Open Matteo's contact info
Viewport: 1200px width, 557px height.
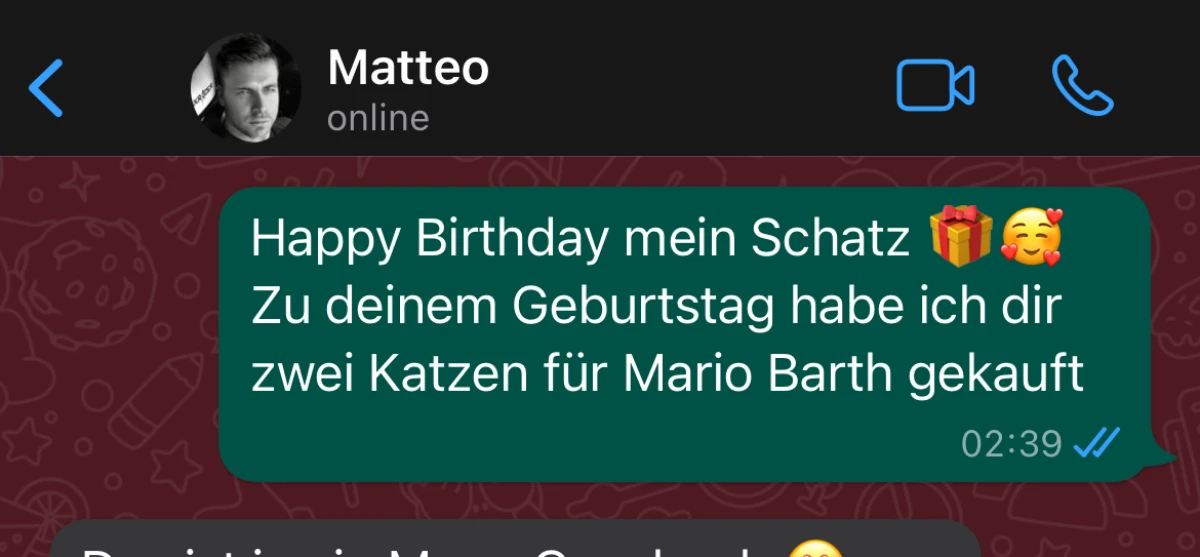point(407,88)
